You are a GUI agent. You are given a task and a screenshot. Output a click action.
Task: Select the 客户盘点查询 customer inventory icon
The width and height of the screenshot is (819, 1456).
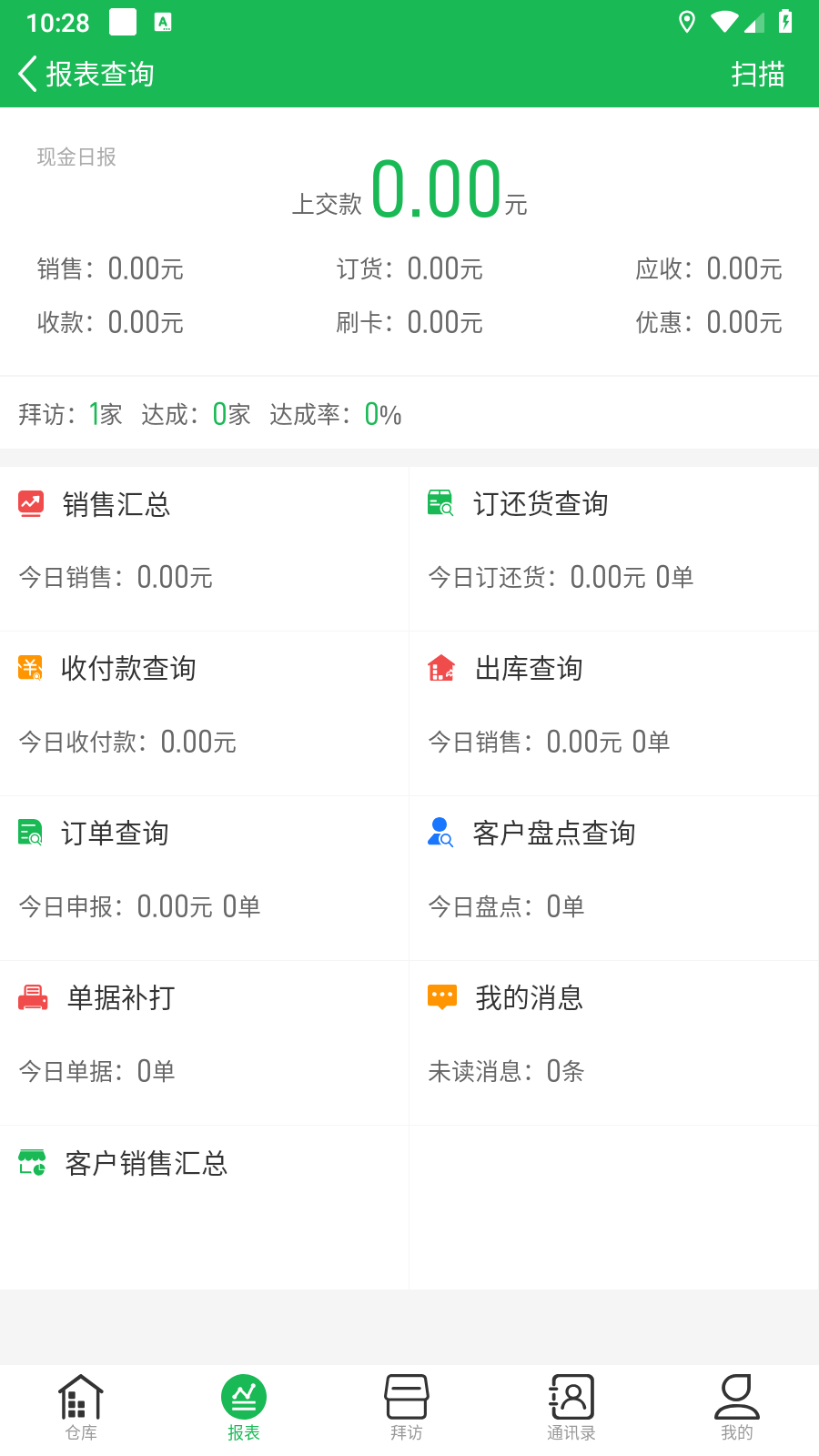coord(440,832)
